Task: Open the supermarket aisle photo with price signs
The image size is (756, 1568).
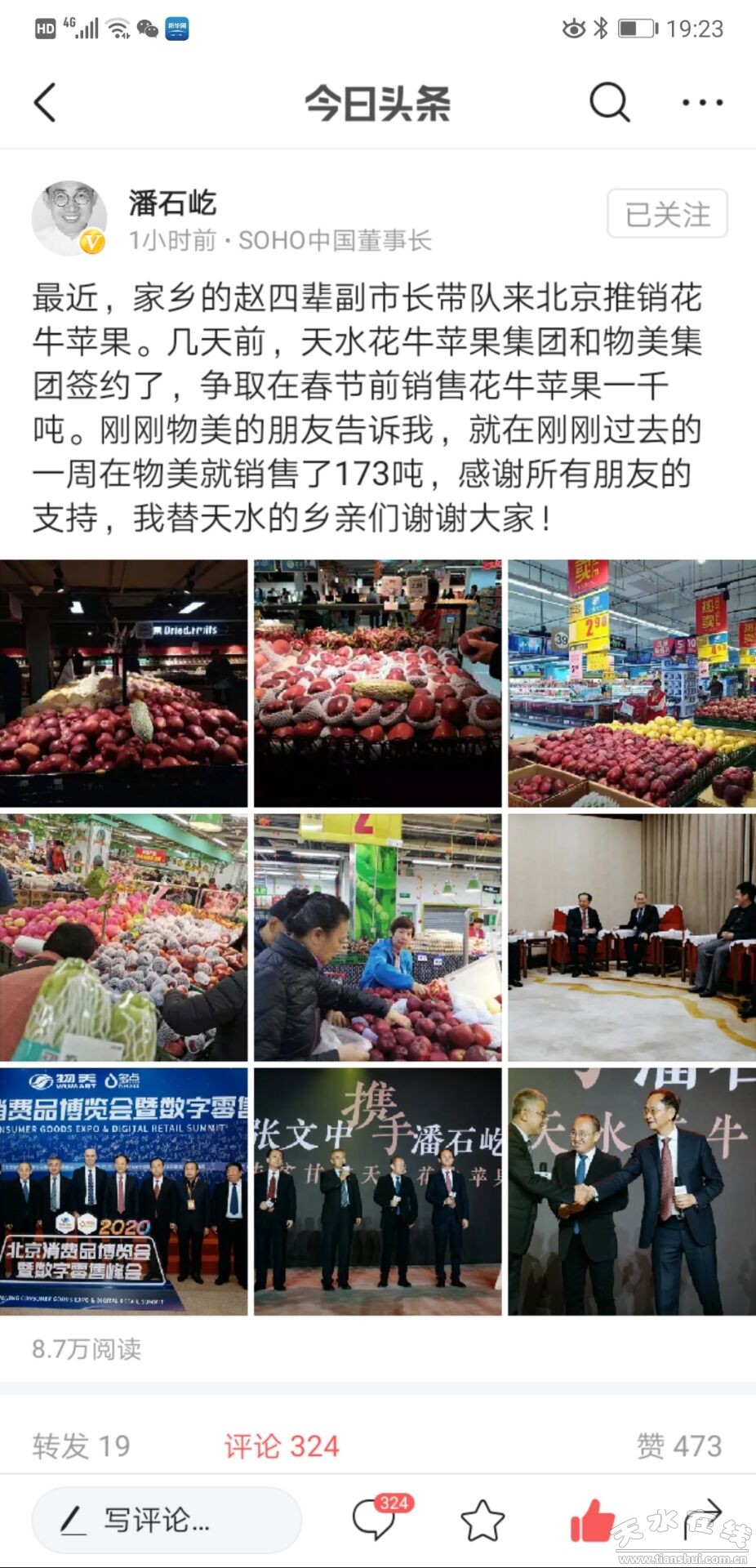Action: [631, 683]
